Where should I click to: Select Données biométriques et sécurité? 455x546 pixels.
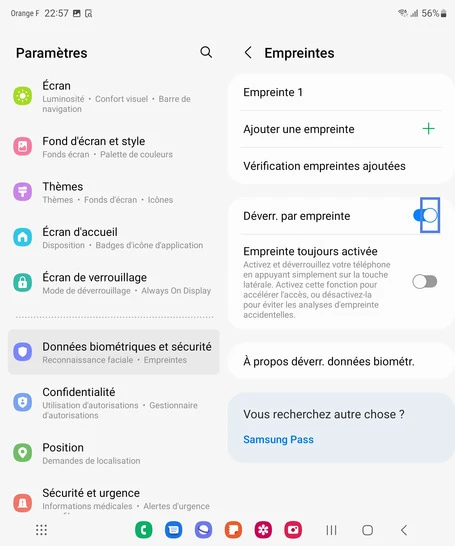pyautogui.click(x=113, y=352)
